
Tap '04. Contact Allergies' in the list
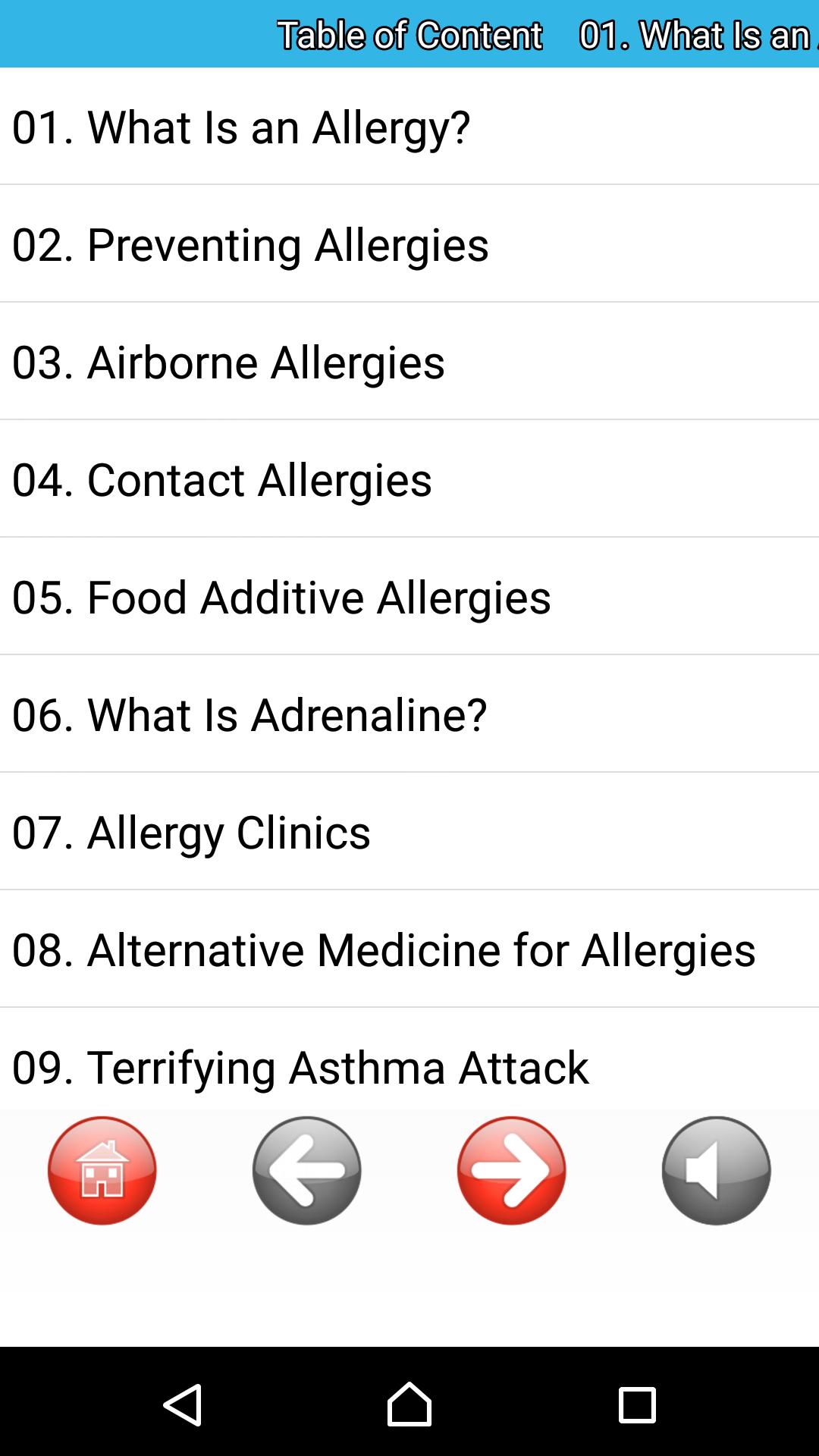pyautogui.click(x=222, y=479)
